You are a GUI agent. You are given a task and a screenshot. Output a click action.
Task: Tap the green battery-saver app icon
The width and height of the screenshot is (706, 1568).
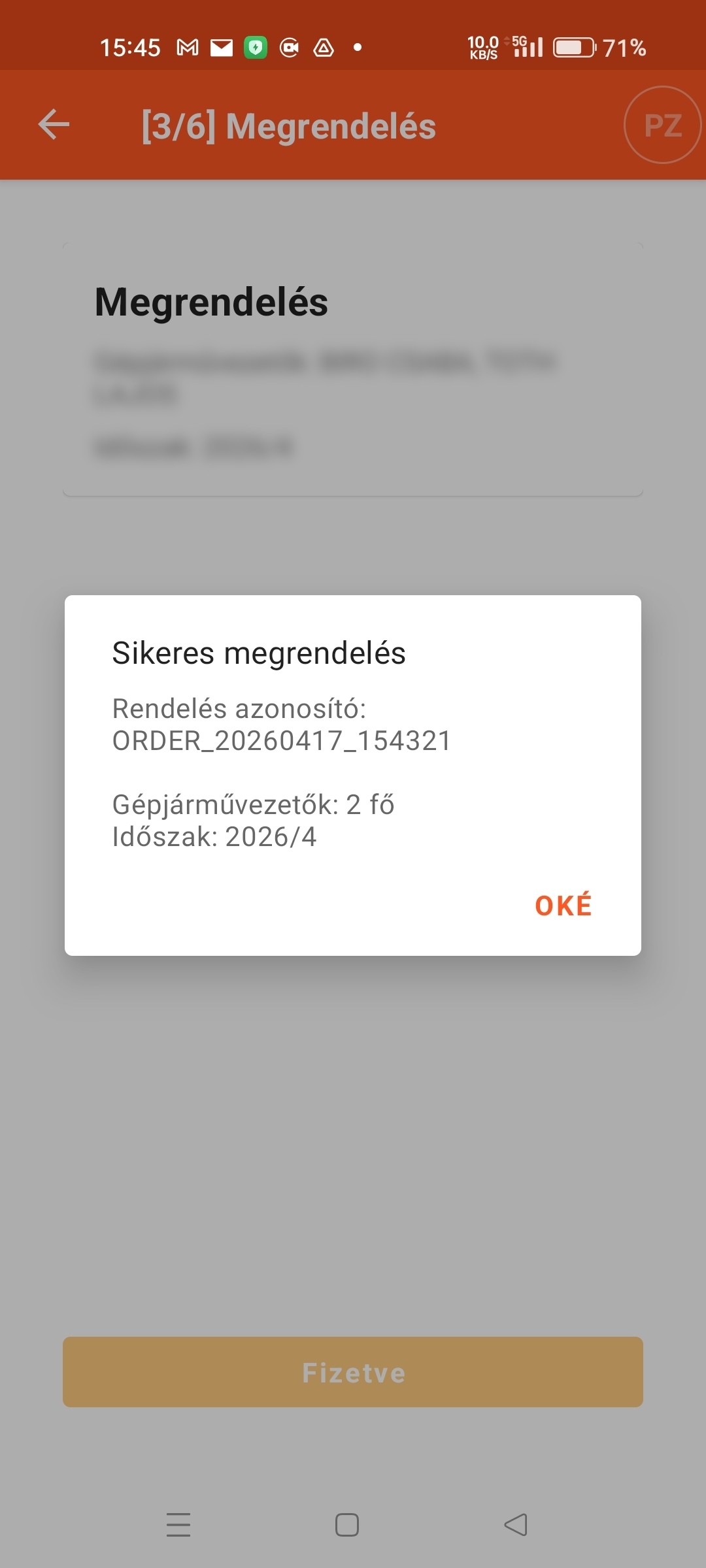[x=256, y=47]
